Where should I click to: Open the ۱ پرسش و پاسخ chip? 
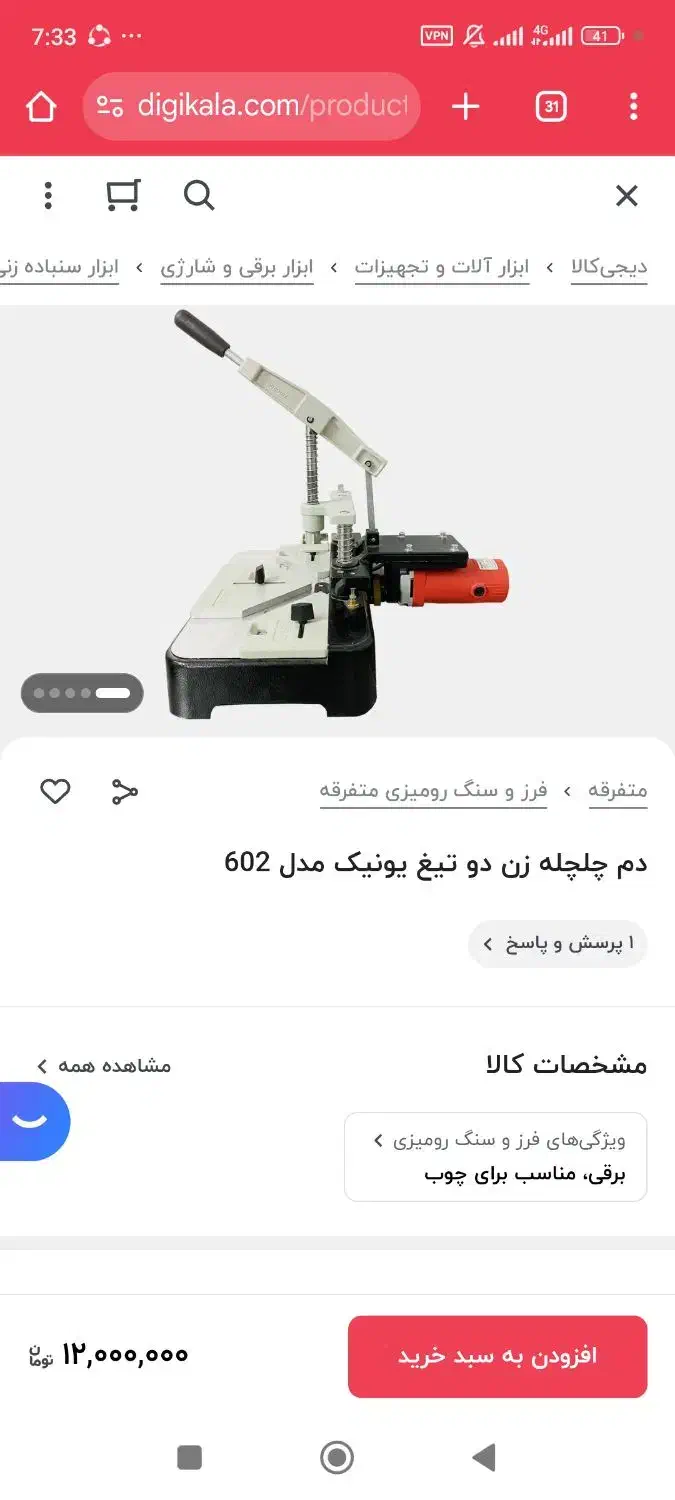558,944
